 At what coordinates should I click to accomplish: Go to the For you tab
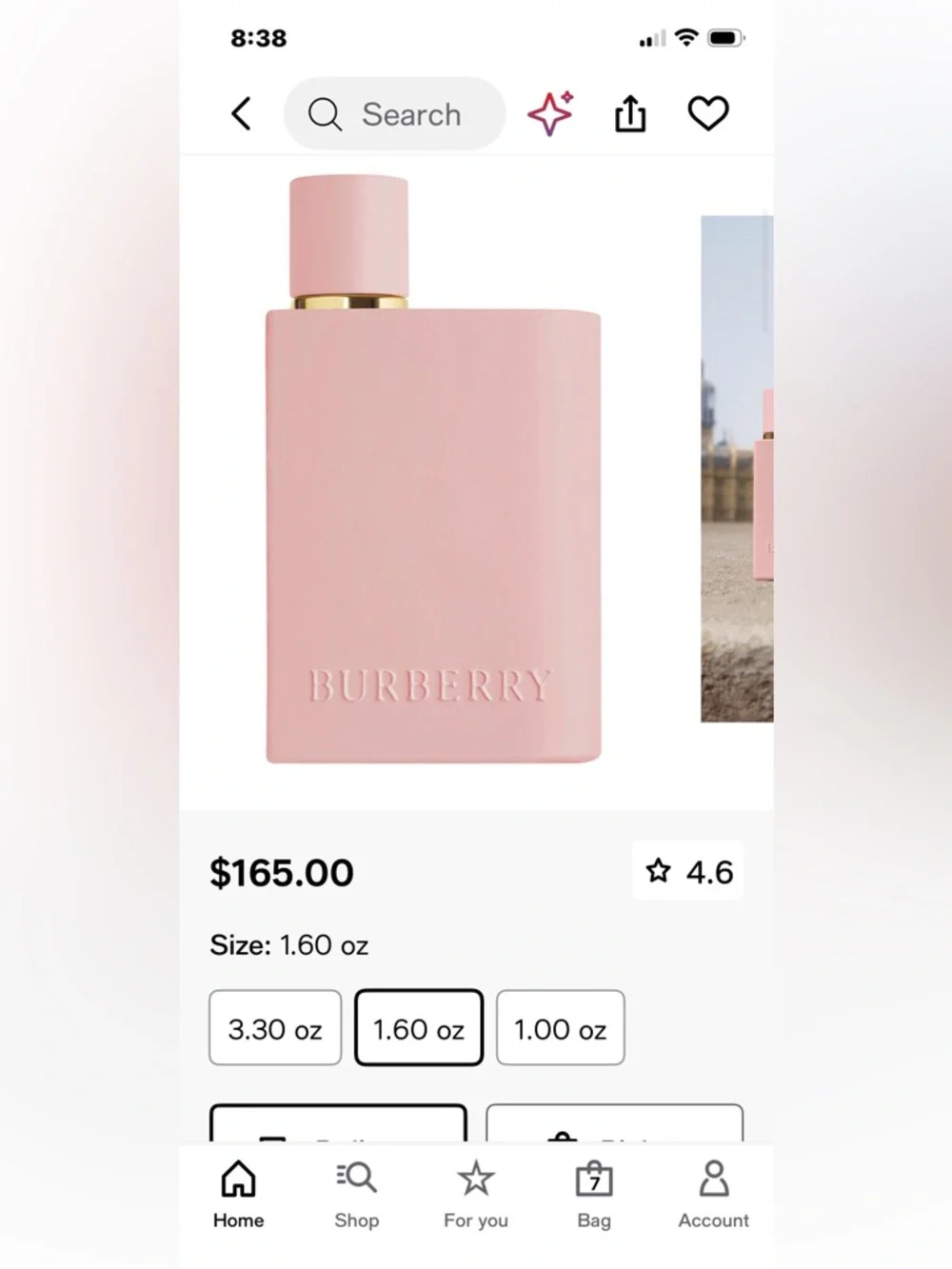tap(475, 1194)
